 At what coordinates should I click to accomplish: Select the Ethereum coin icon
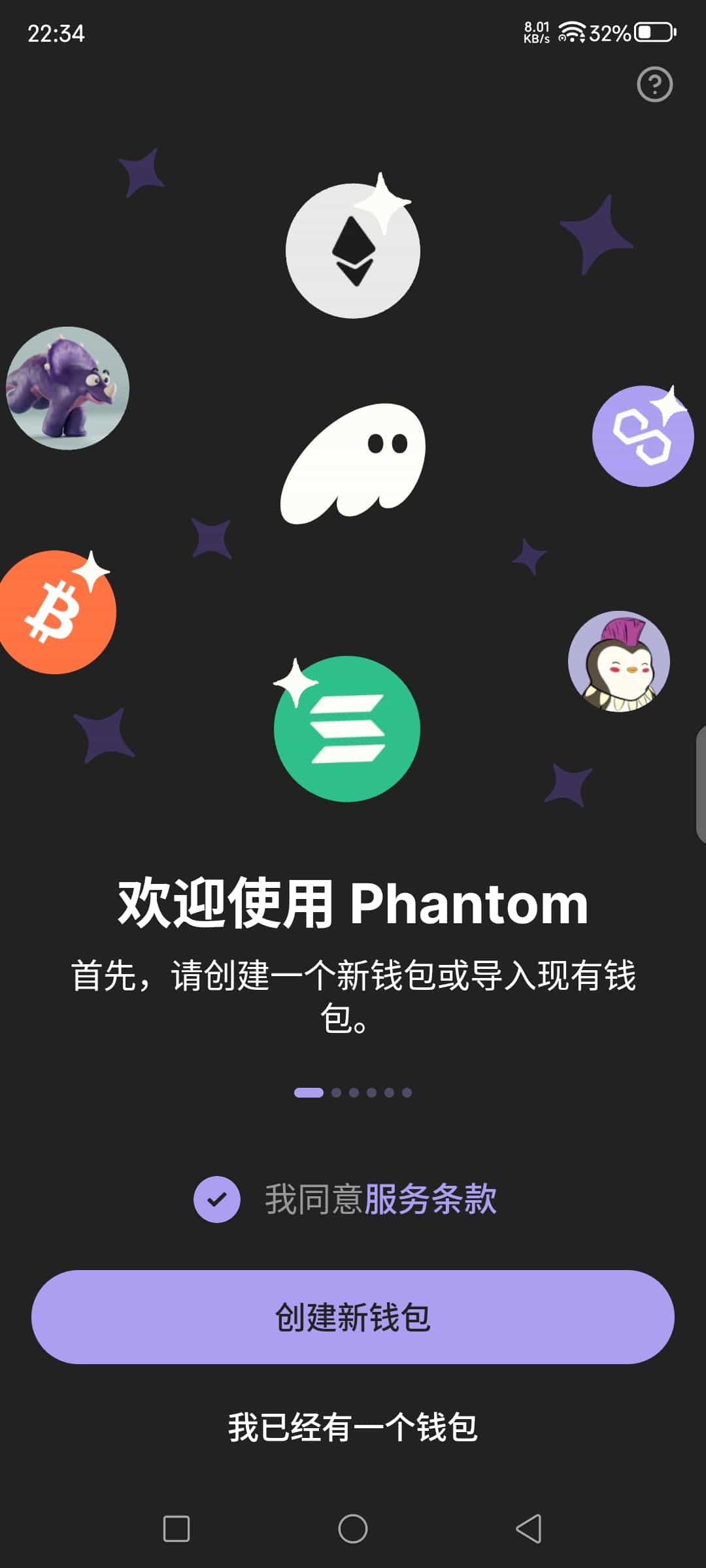[353, 252]
